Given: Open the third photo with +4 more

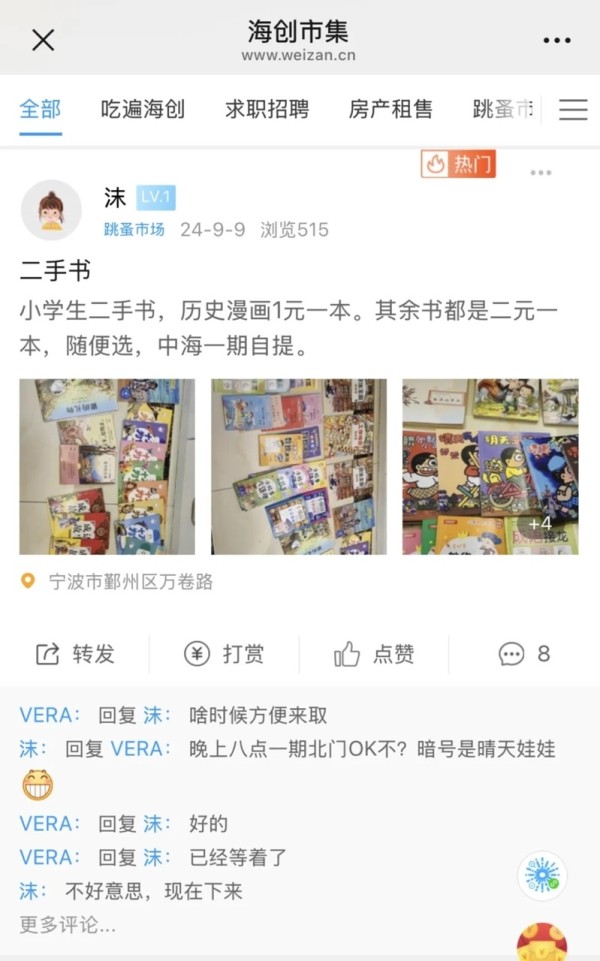Looking at the screenshot, I should (490, 466).
